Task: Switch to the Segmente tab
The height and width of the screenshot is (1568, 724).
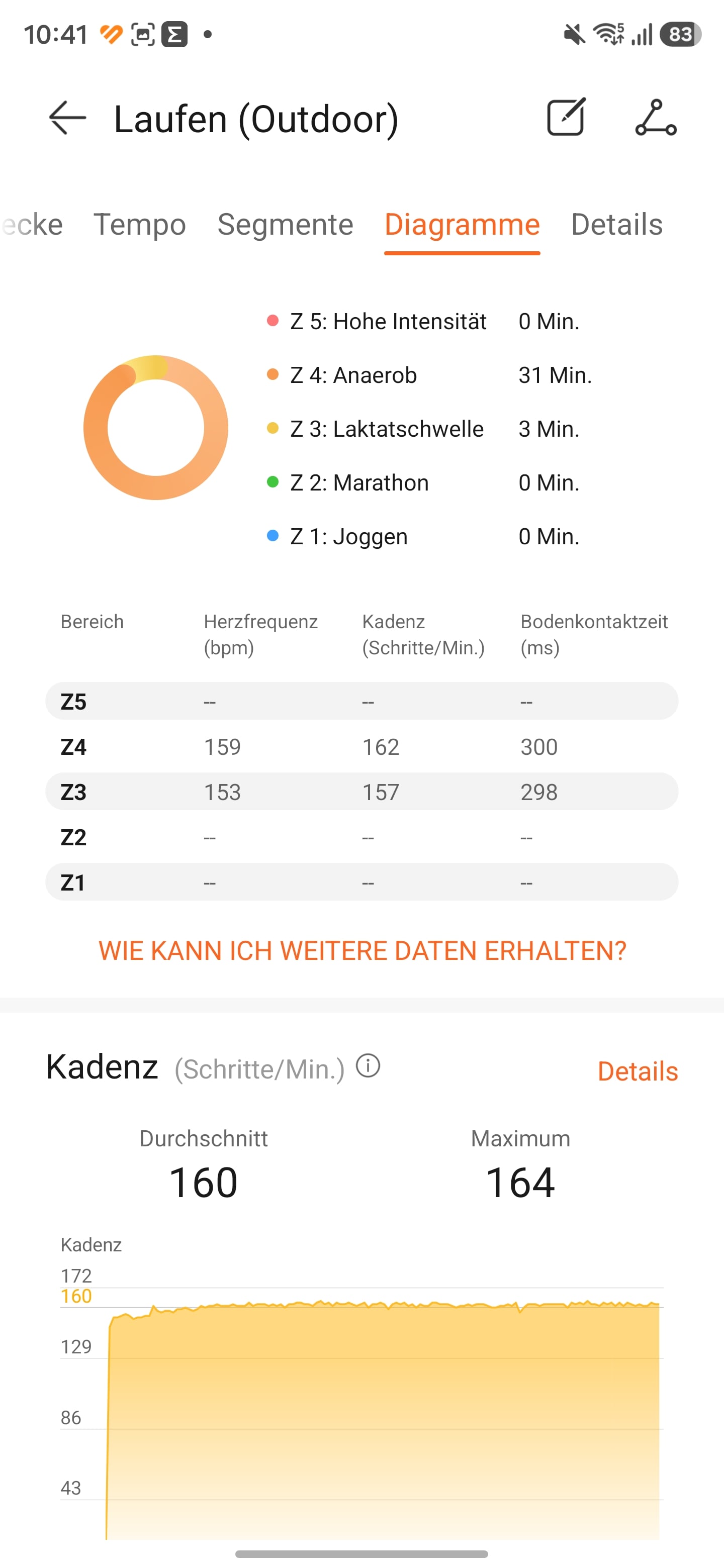Action: coord(285,224)
